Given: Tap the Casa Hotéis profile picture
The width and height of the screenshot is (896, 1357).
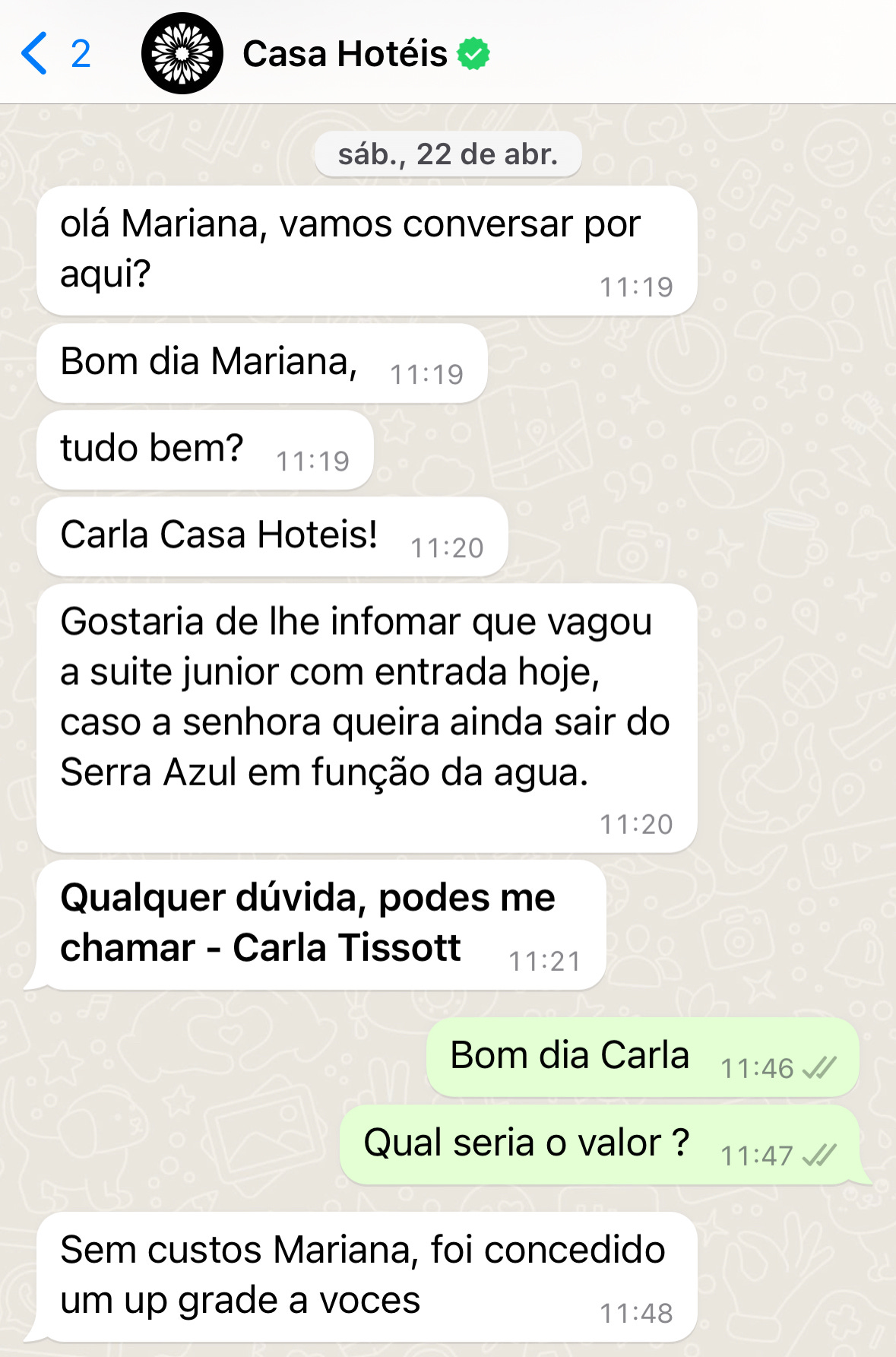Looking at the screenshot, I should pos(182,53).
